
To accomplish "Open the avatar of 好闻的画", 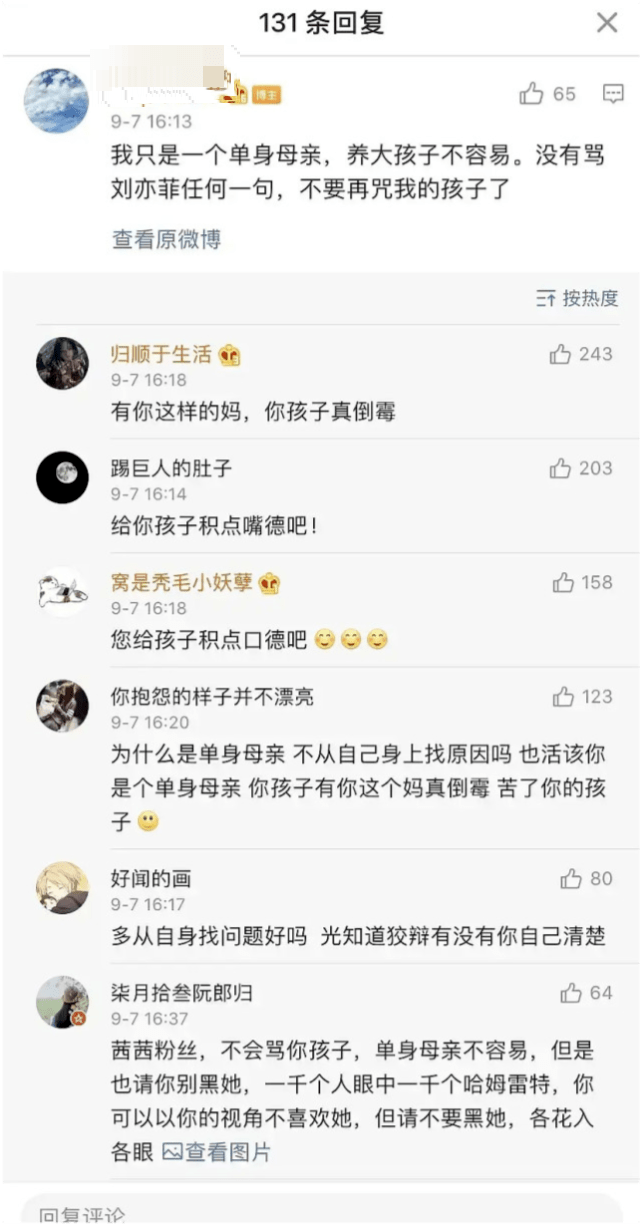I will pyautogui.click(x=62, y=887).
